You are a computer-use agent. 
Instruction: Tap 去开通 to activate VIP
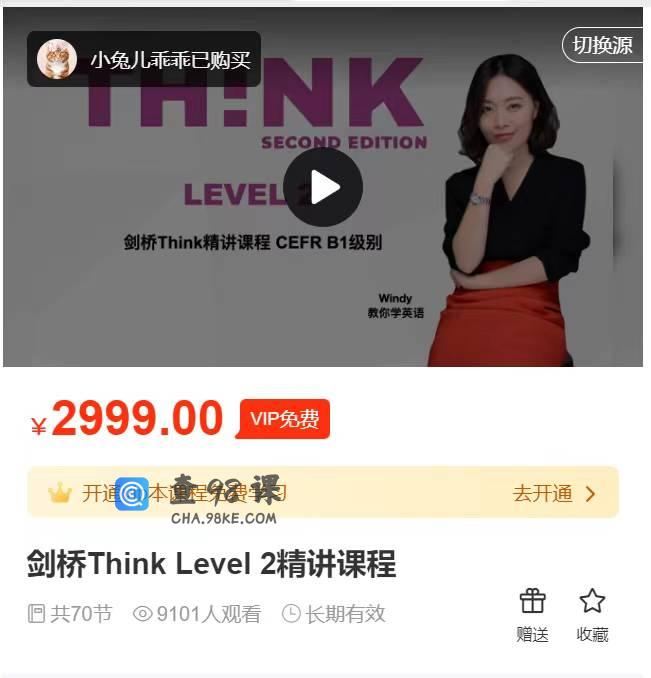click(555, 493)
